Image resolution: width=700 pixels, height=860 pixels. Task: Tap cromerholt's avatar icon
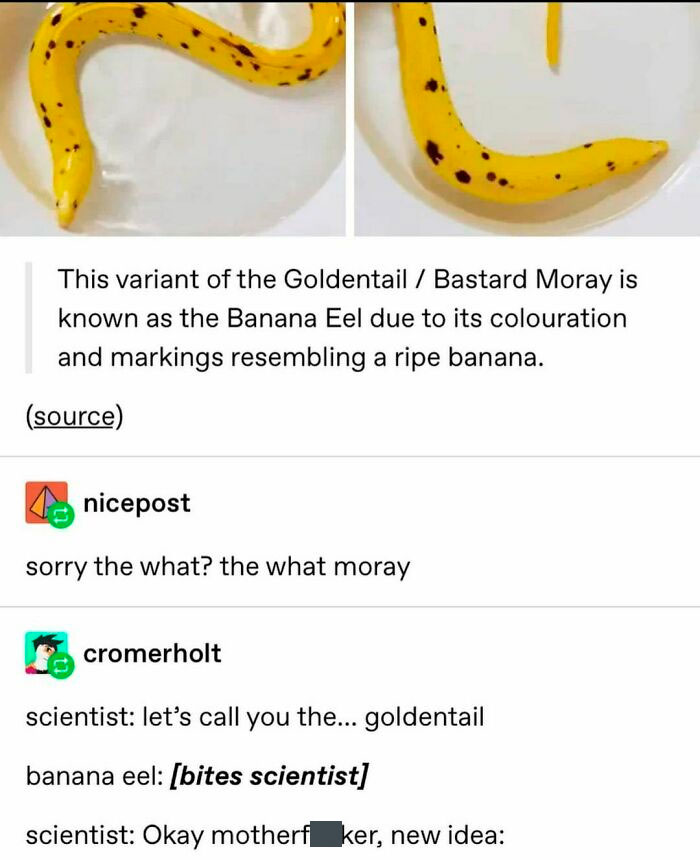(x=47, y=653)
